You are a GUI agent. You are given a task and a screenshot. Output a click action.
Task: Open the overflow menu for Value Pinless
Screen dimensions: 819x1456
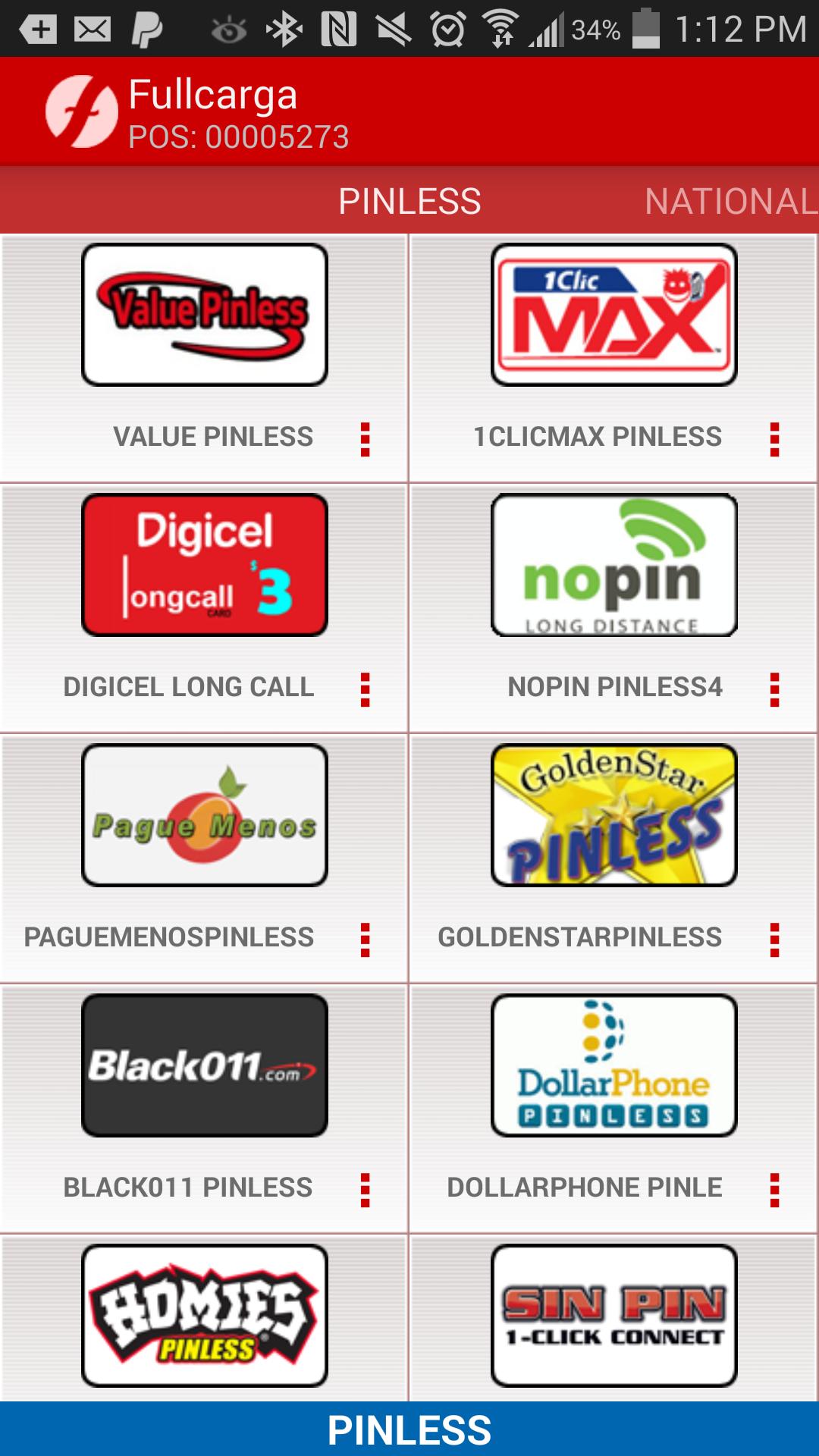[366, 438]
